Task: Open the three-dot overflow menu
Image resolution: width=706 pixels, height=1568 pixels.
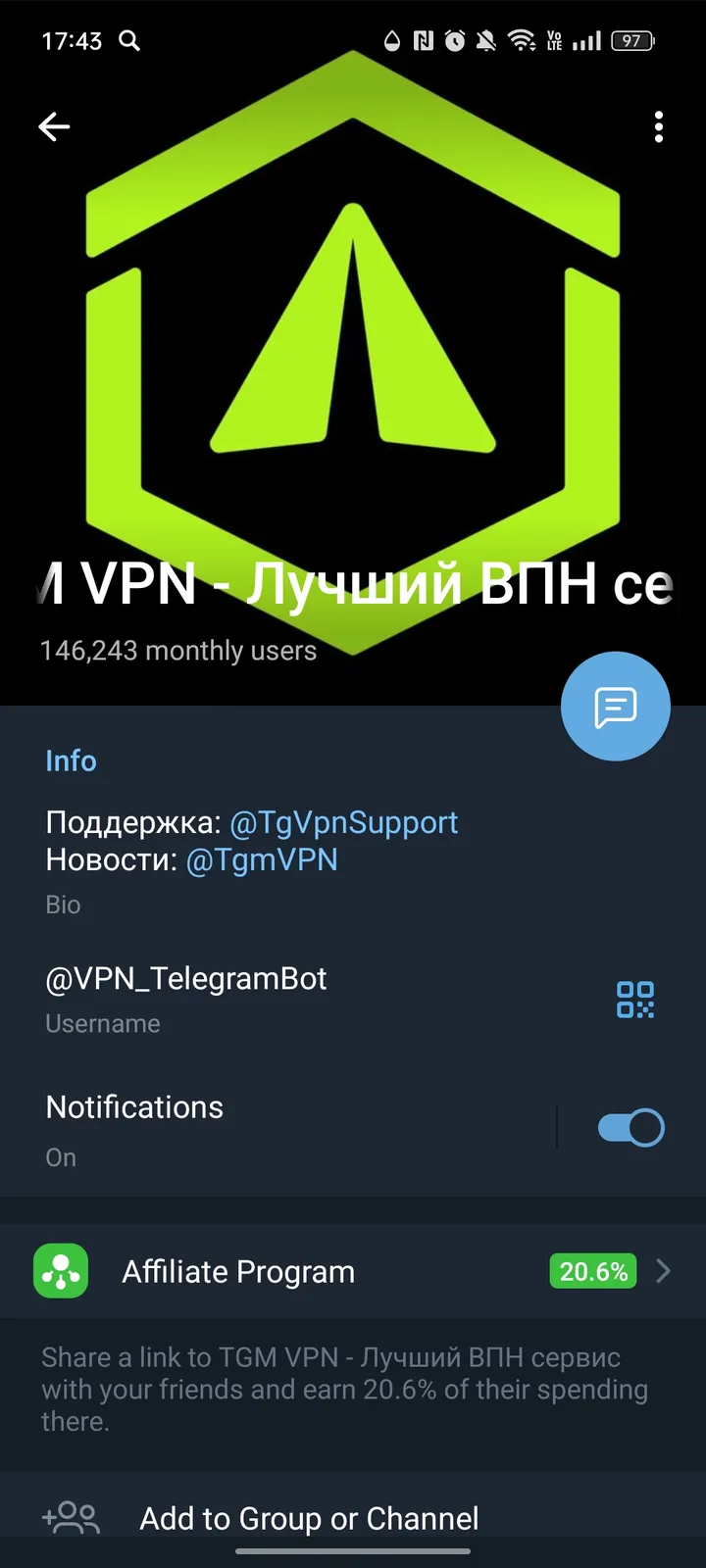Action: [x=658, y=127]
